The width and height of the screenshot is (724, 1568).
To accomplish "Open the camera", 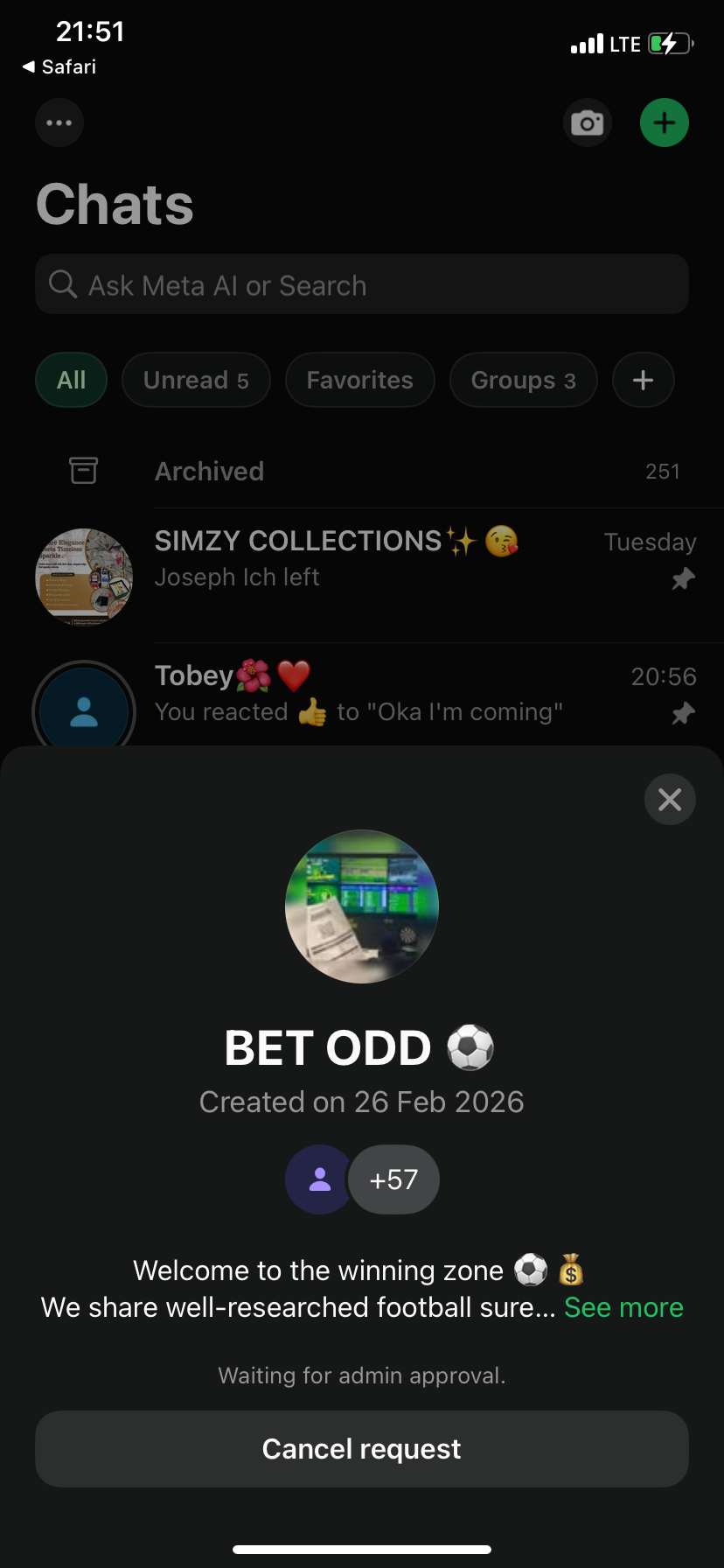I will tap(587, 122).
